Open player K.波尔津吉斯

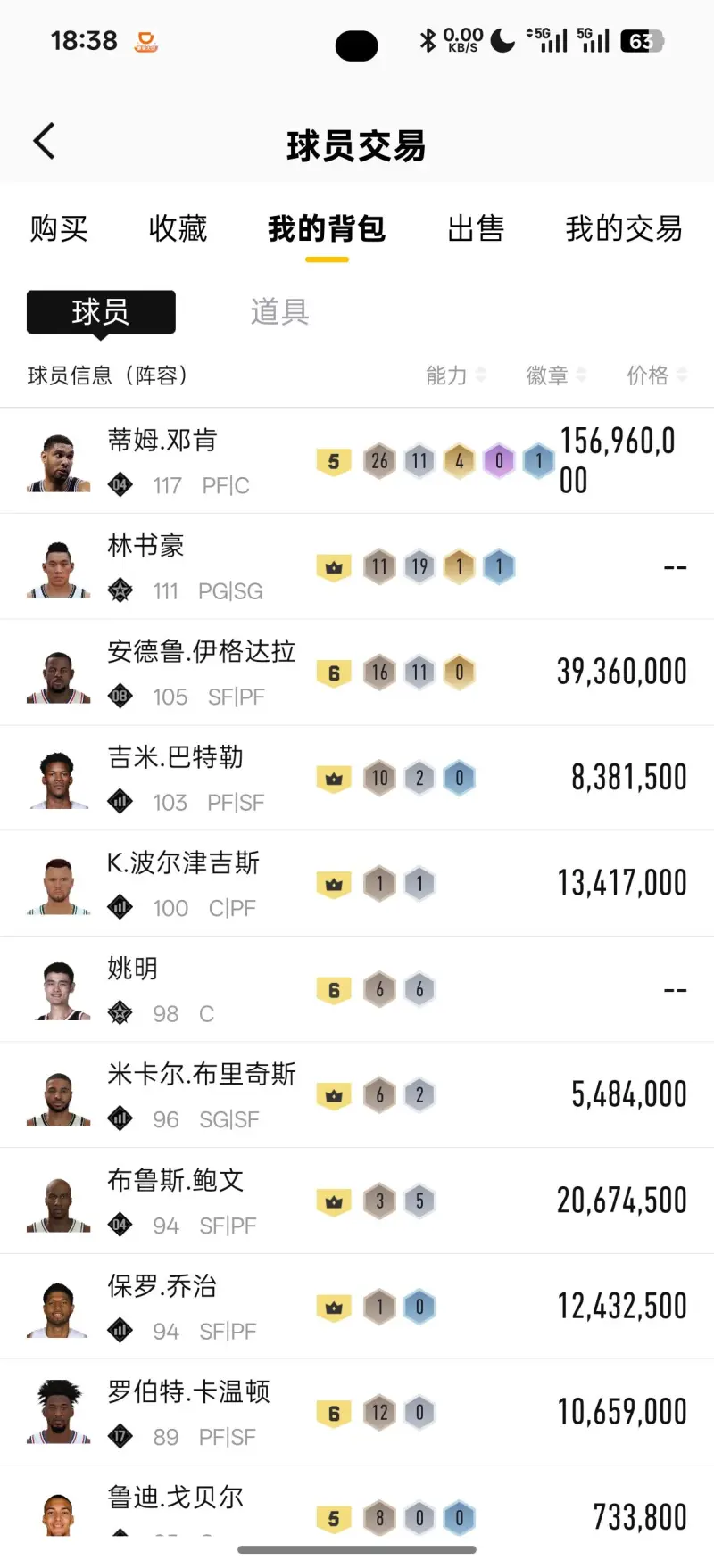pyautogui.click(x=183, y=863)
